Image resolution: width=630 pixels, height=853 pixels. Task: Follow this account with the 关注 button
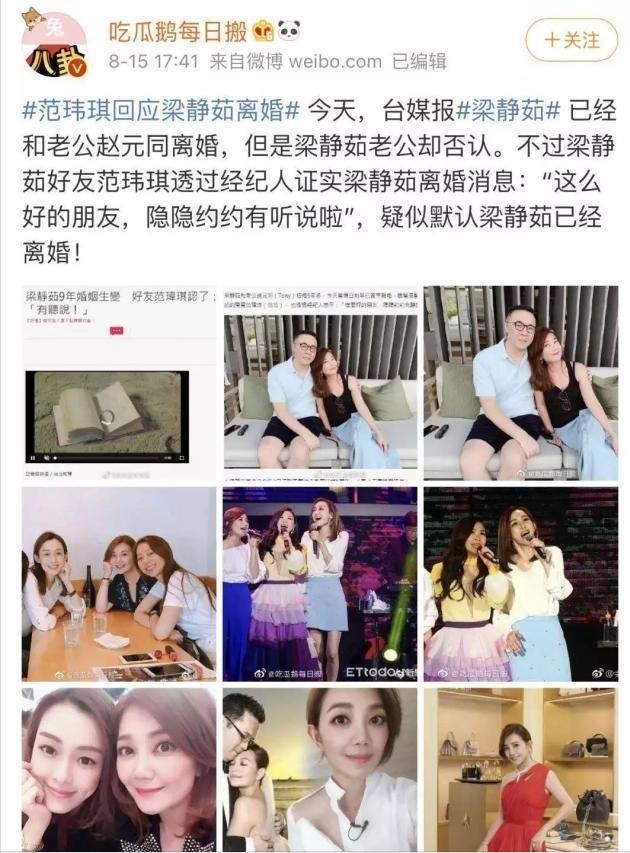click(x=572, y=41)
